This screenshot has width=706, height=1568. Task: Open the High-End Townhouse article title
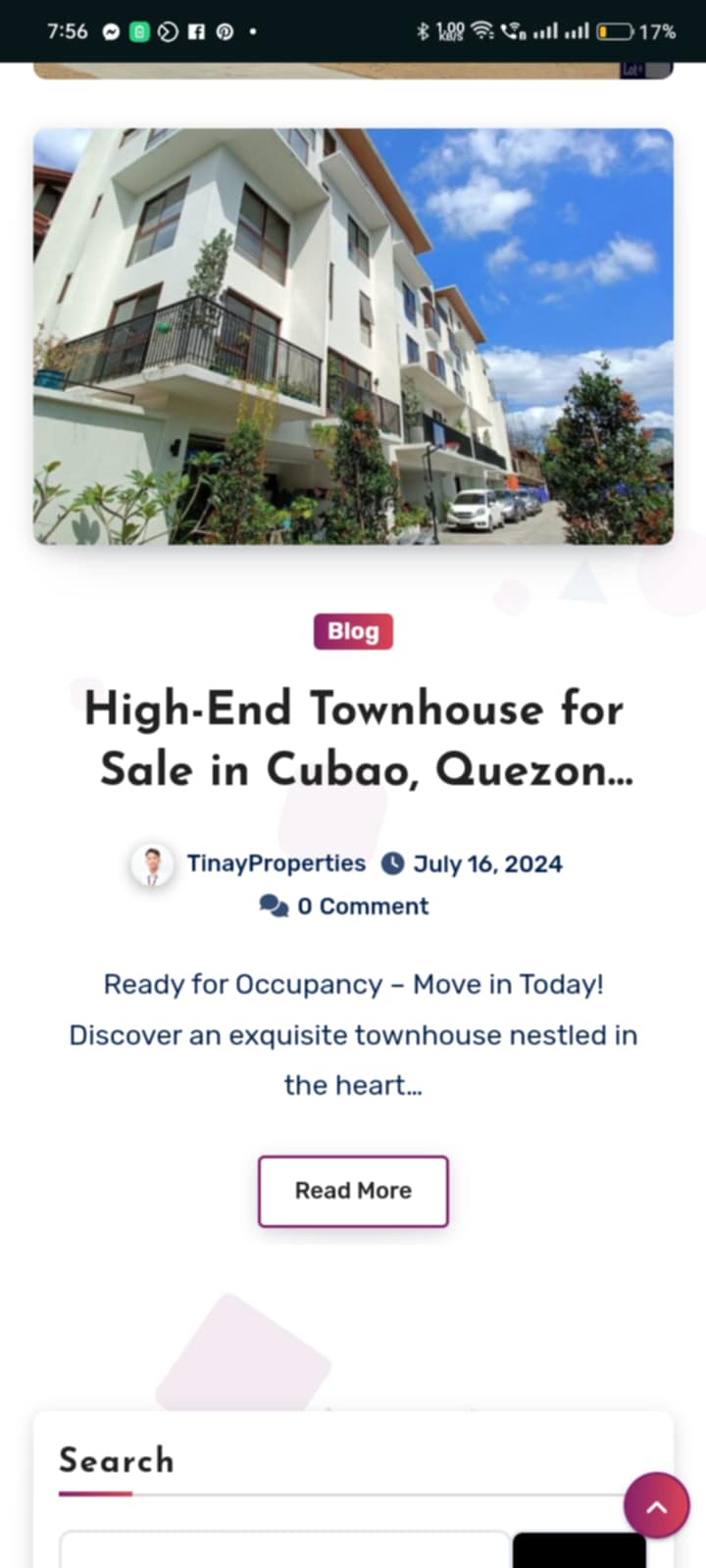353,739
